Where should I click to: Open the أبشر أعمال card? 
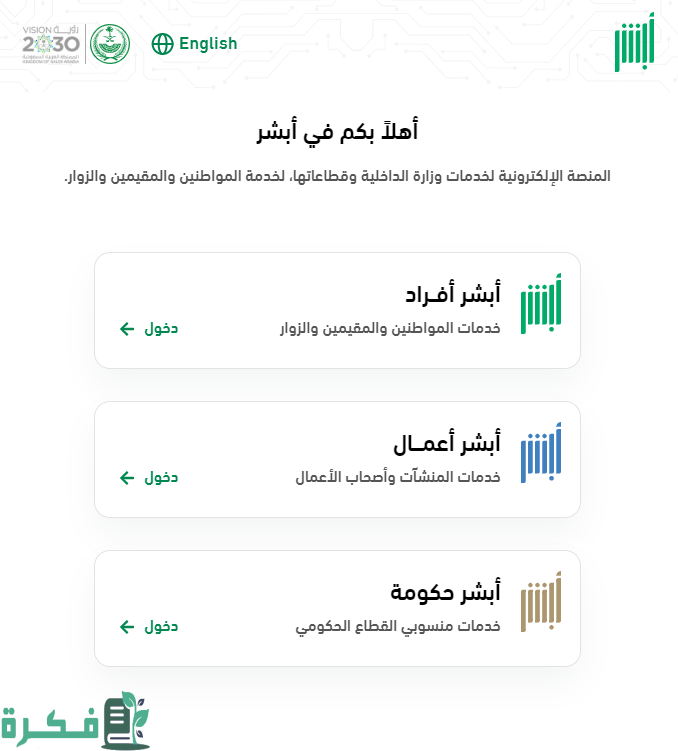[337, 459]
